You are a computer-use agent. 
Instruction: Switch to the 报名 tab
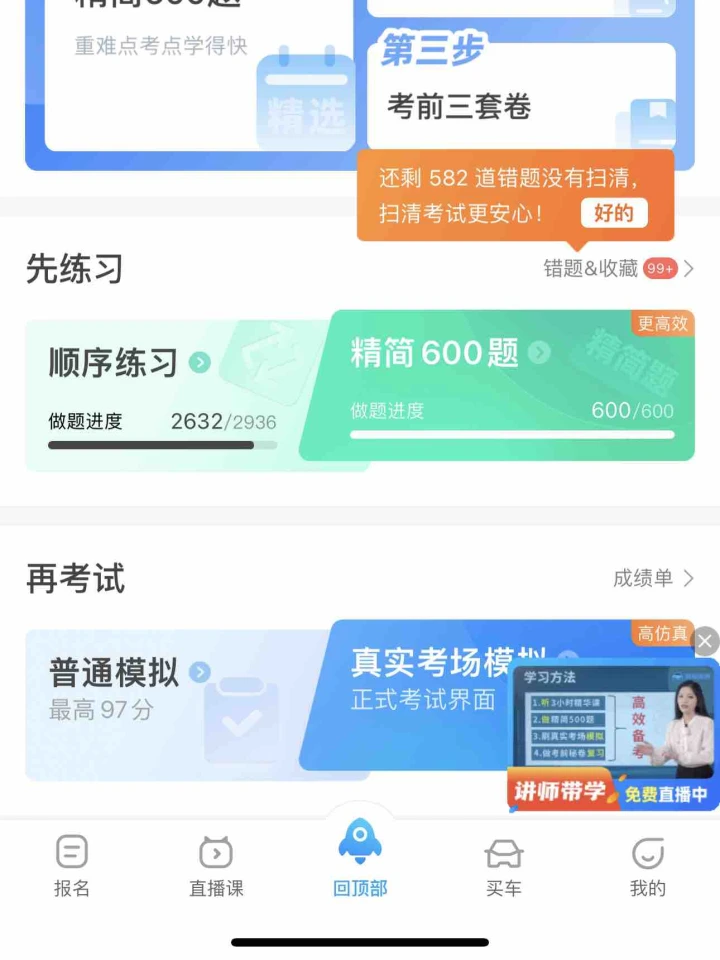point(72,867)
